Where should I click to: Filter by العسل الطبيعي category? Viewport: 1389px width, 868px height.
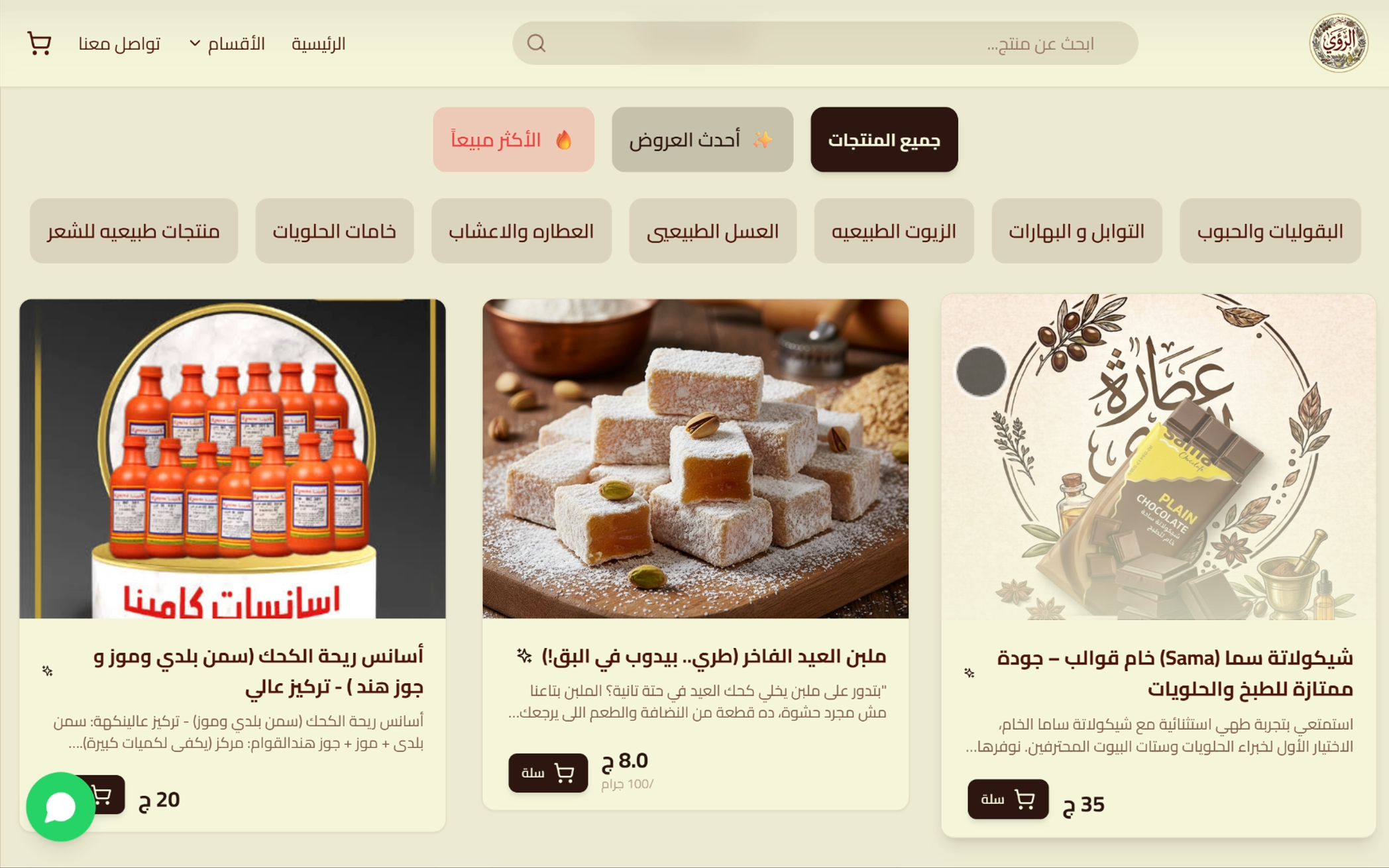[712, 231]
